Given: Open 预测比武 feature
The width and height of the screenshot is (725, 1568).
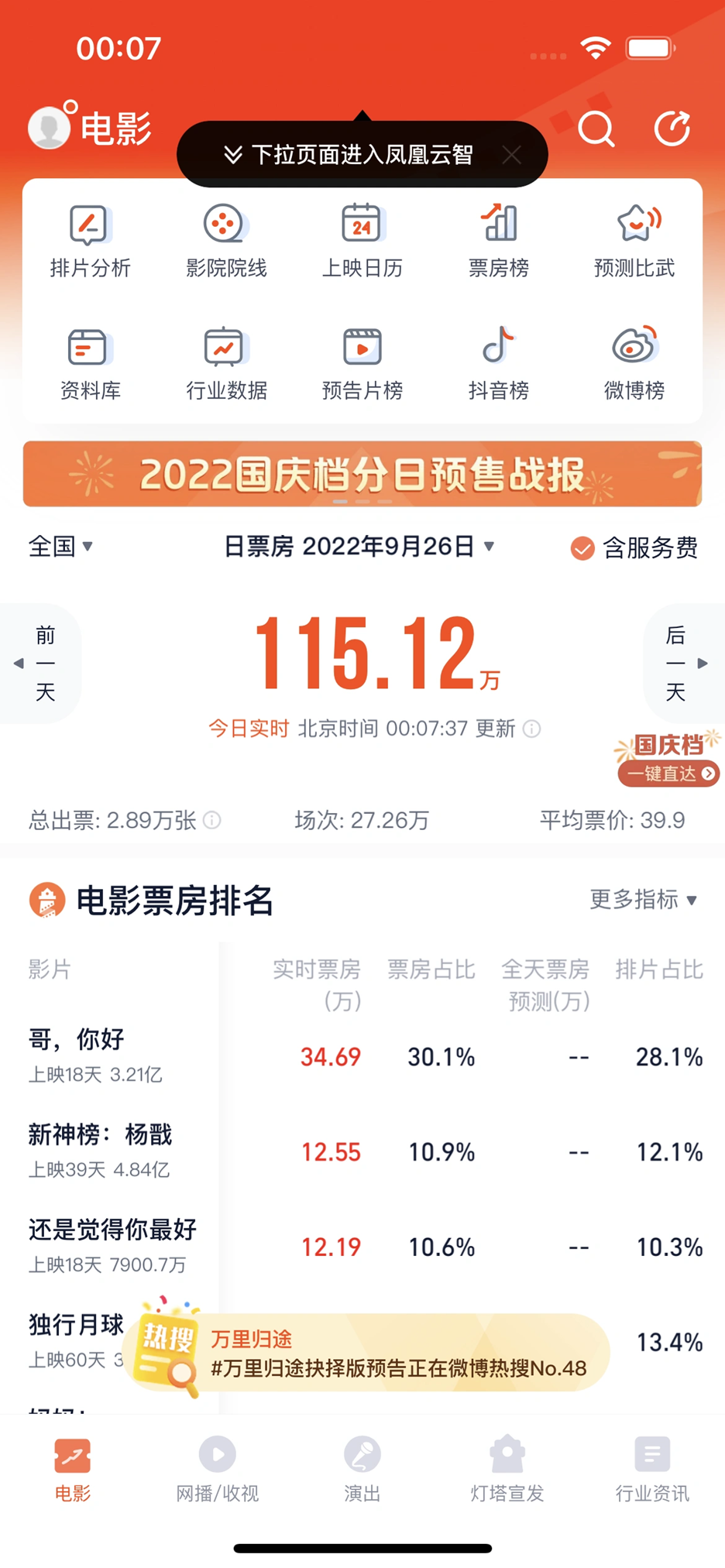Looking at the screenshot, I should tap(634, 240).
